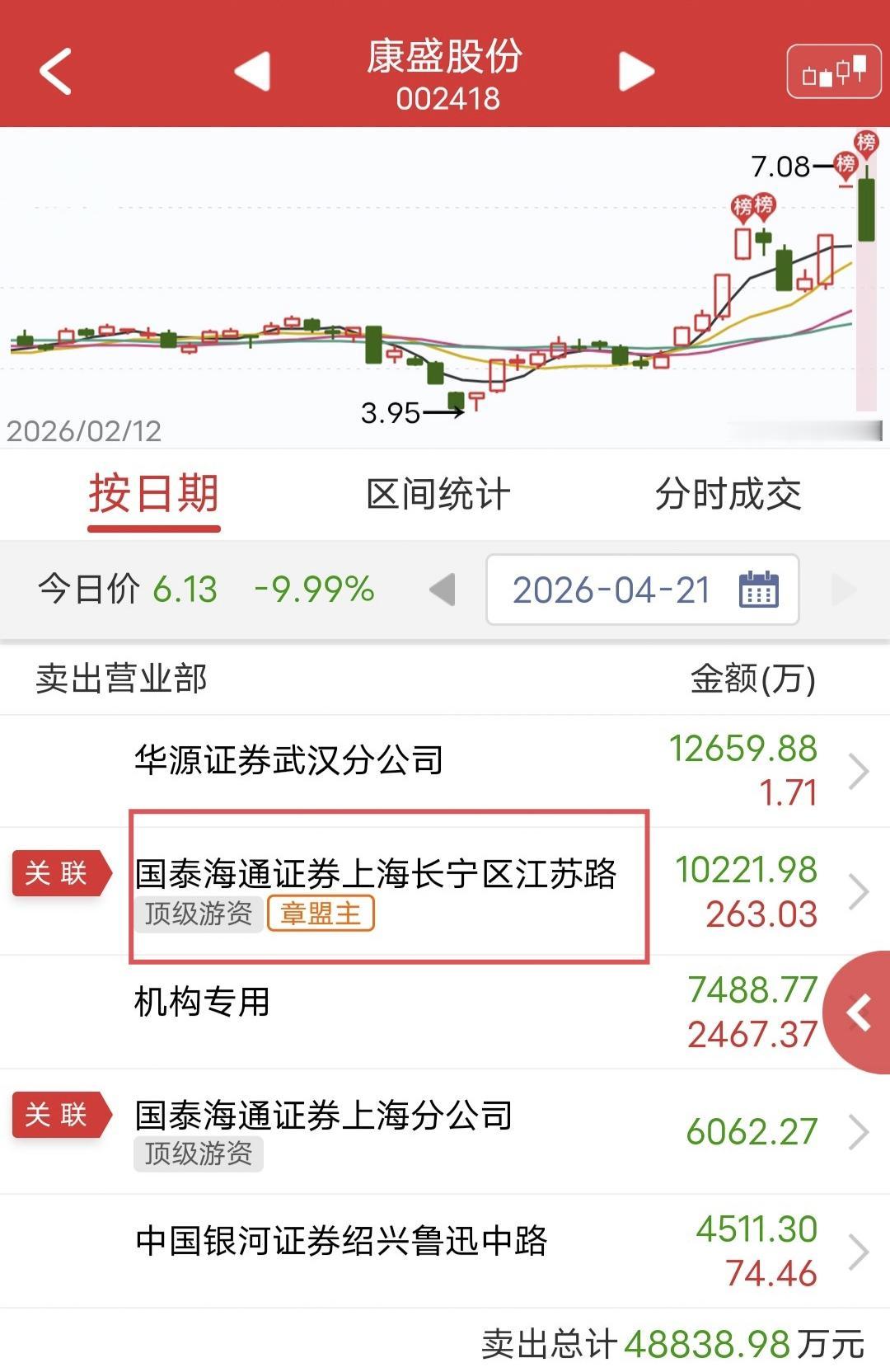Select the 按日期 tab
890x1372 pixels.
tap(154, 496)
